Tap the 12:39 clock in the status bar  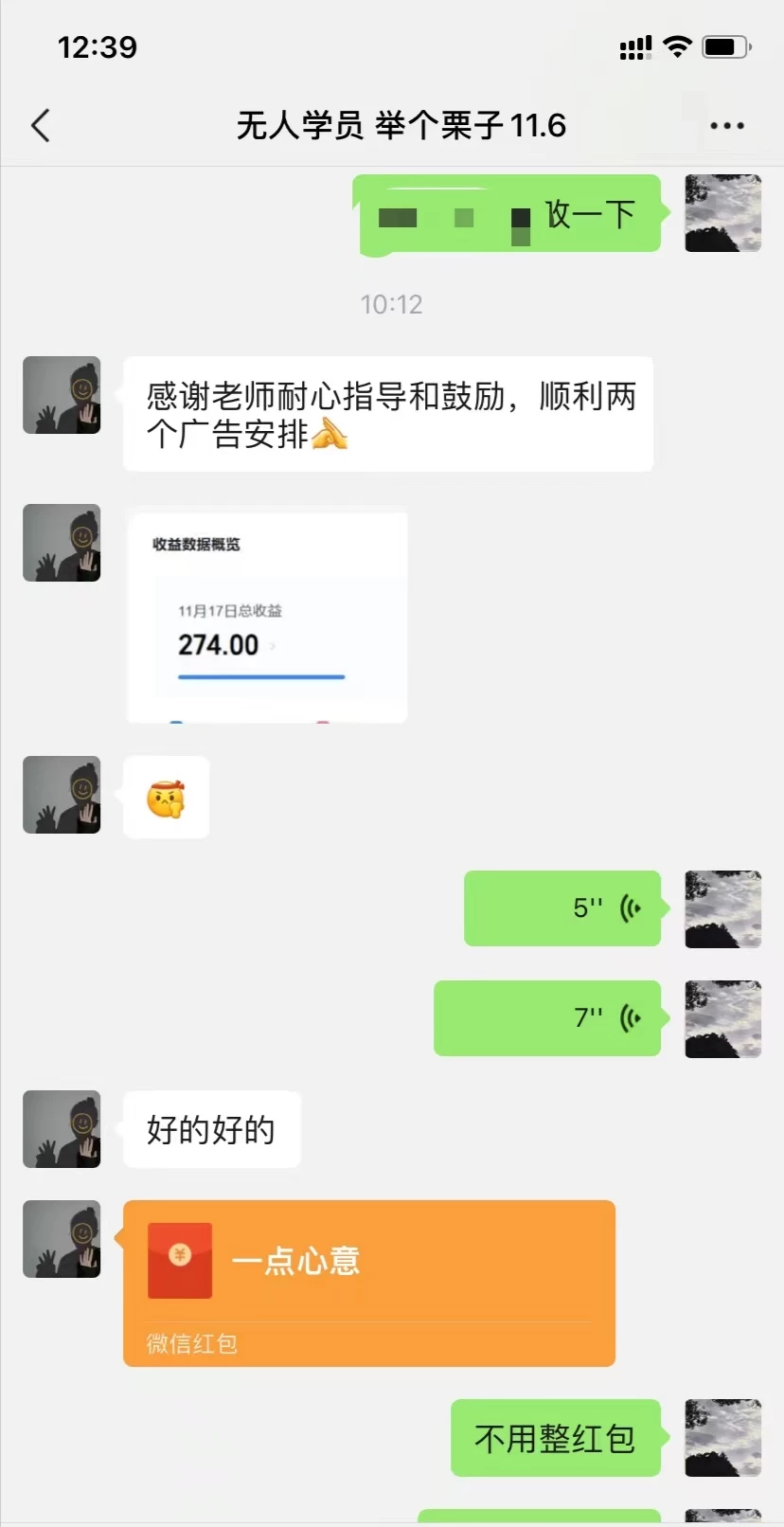pyautogui.click(x=98, y=45)
